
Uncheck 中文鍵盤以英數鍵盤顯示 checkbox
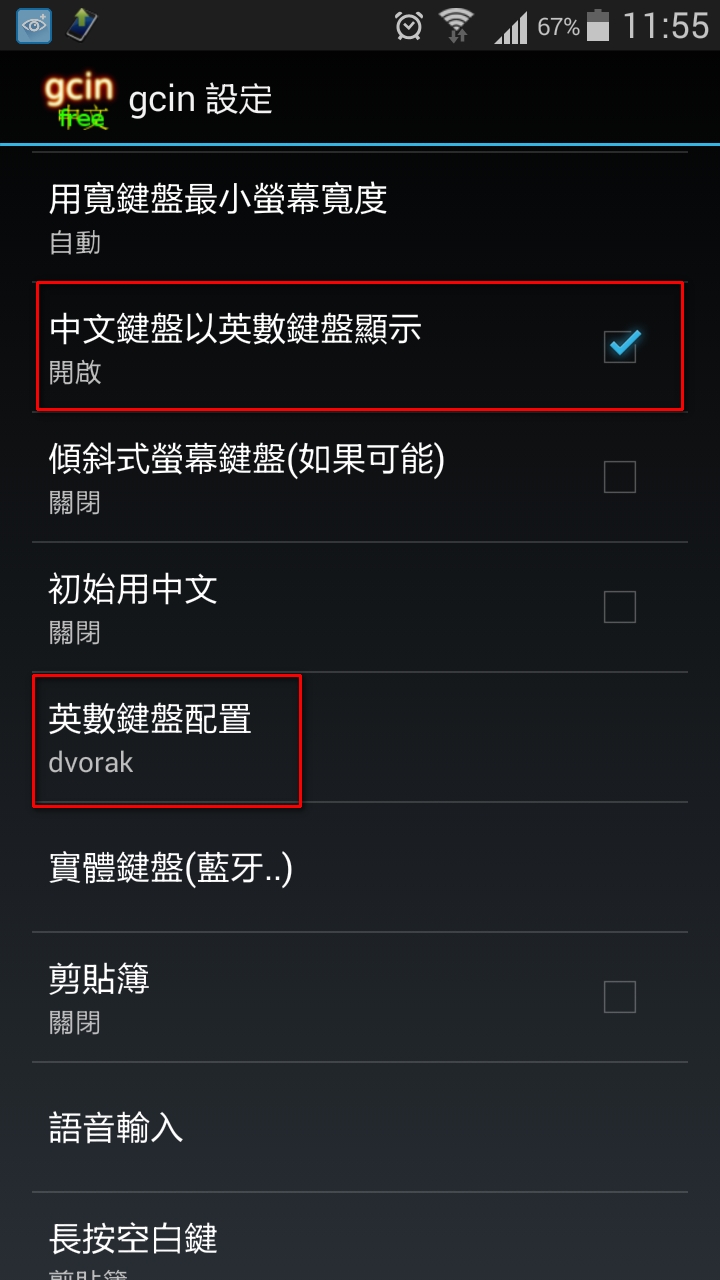click(x=620, y=346)
